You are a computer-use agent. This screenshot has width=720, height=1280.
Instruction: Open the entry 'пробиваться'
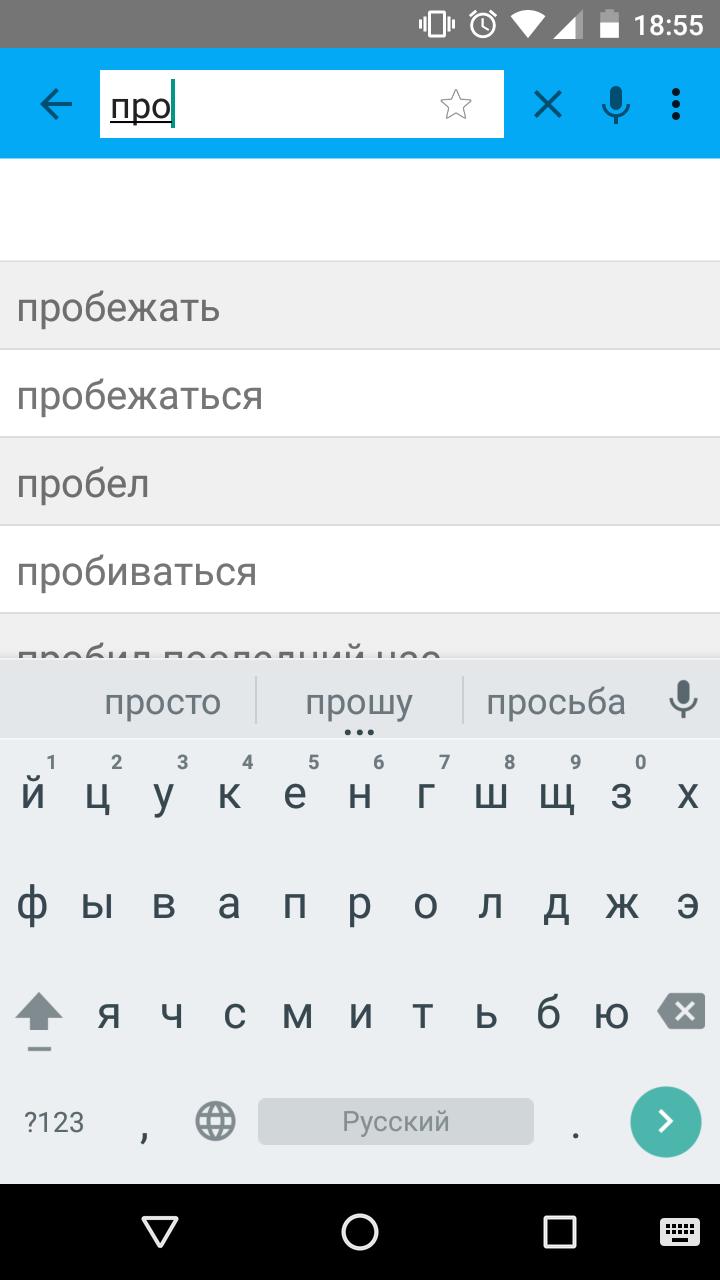tap(360, 571)
